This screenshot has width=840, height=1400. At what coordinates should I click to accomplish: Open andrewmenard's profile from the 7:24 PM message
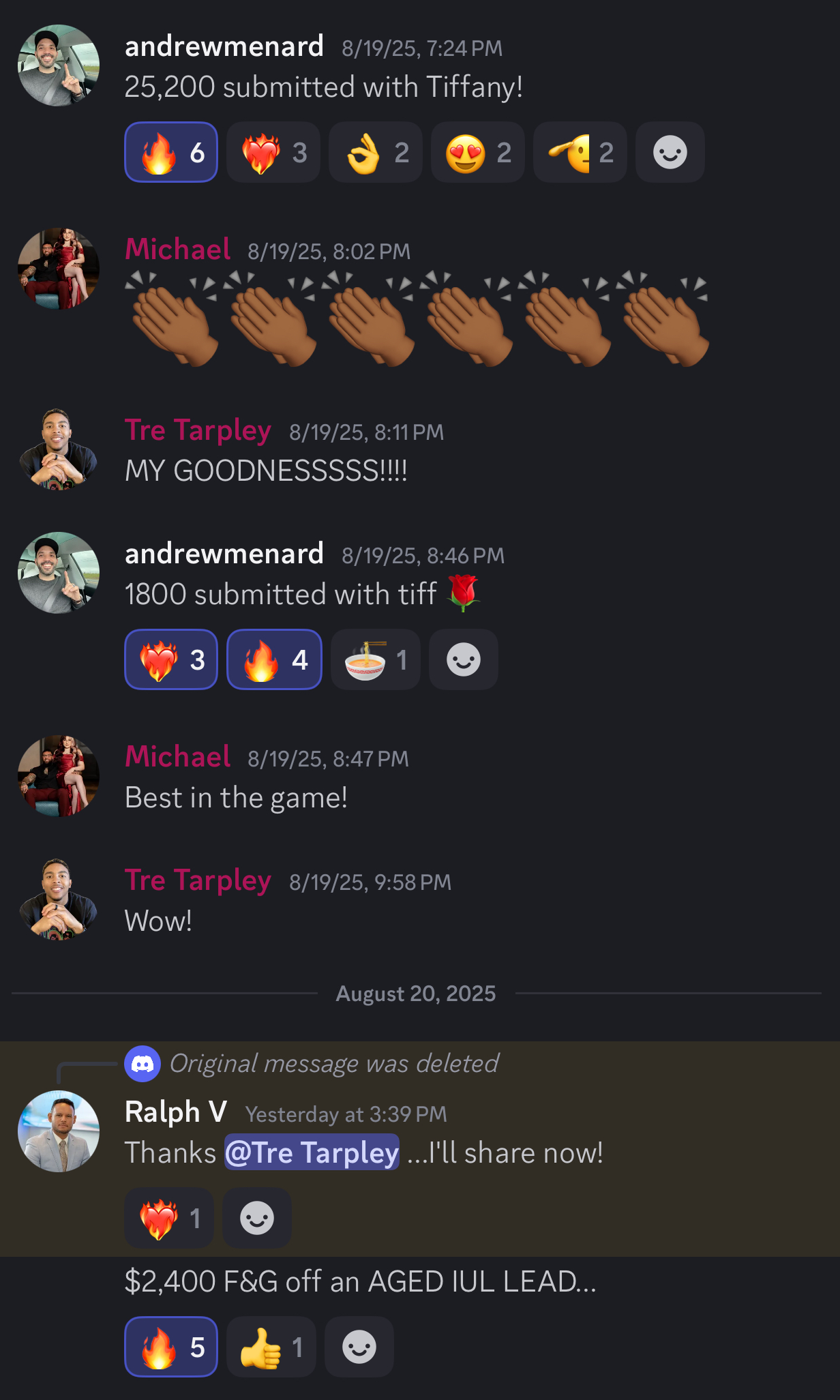[x=59, y=65]
